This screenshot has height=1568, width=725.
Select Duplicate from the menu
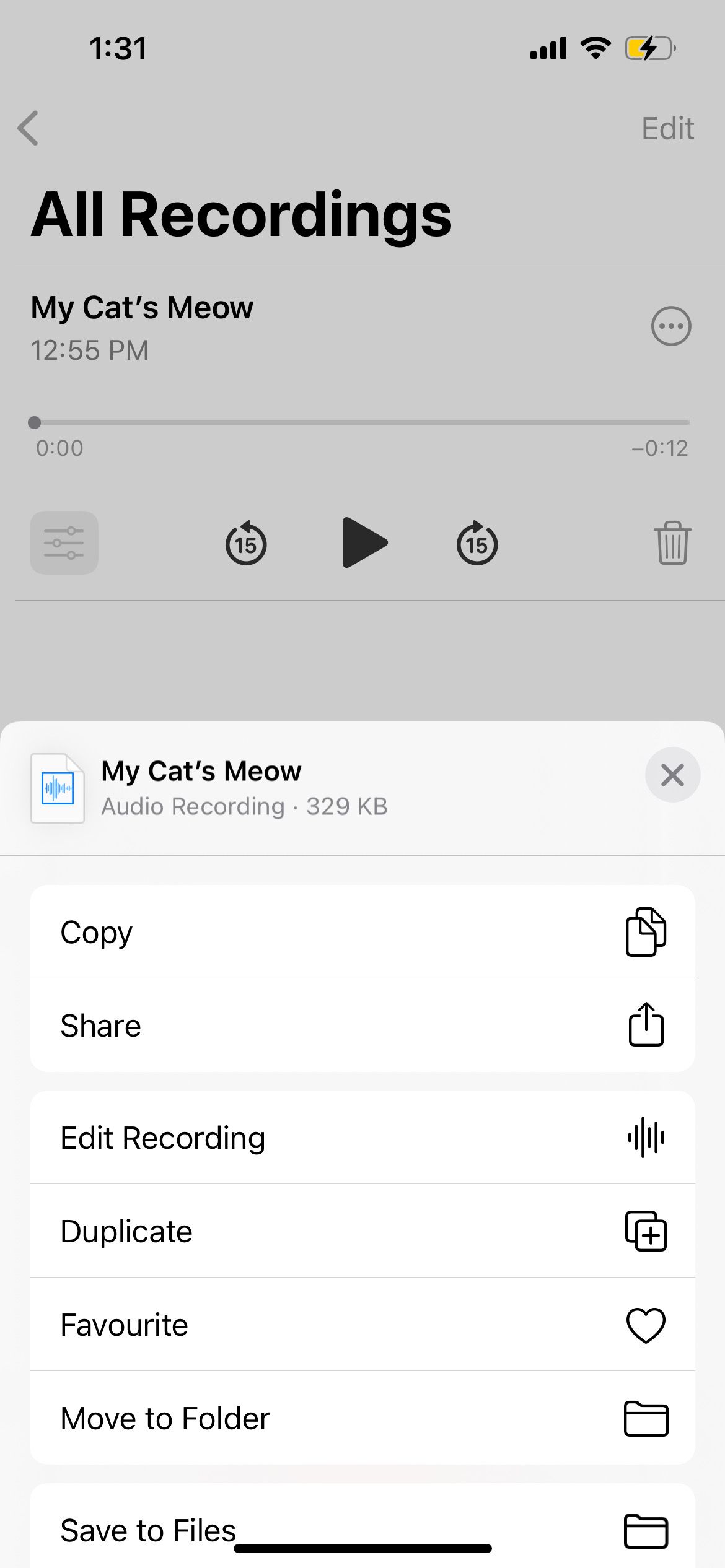[x=361, y=1230]
